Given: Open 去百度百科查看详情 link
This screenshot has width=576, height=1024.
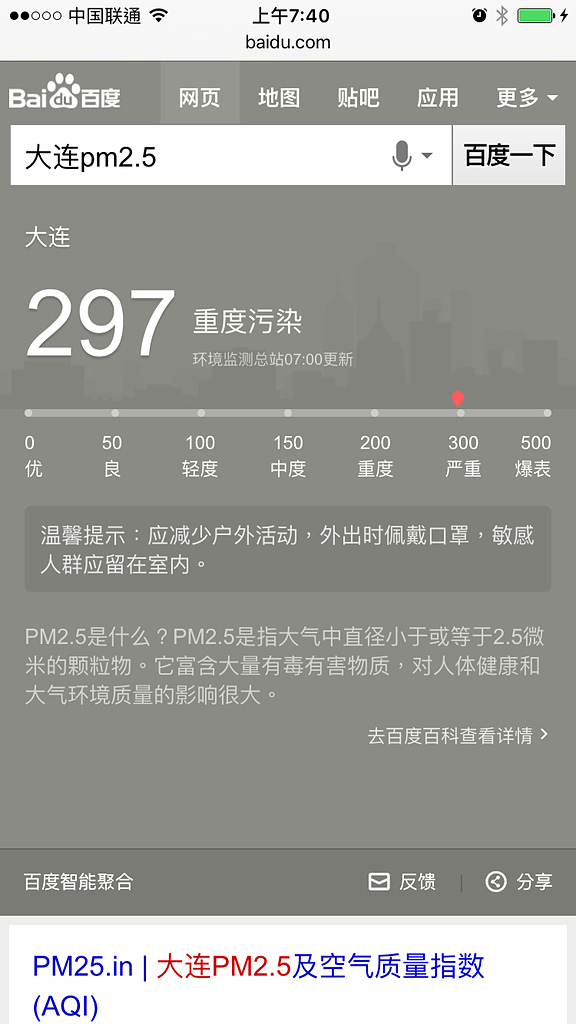Looking at the screenshot, I should click(x=458, y=736).
